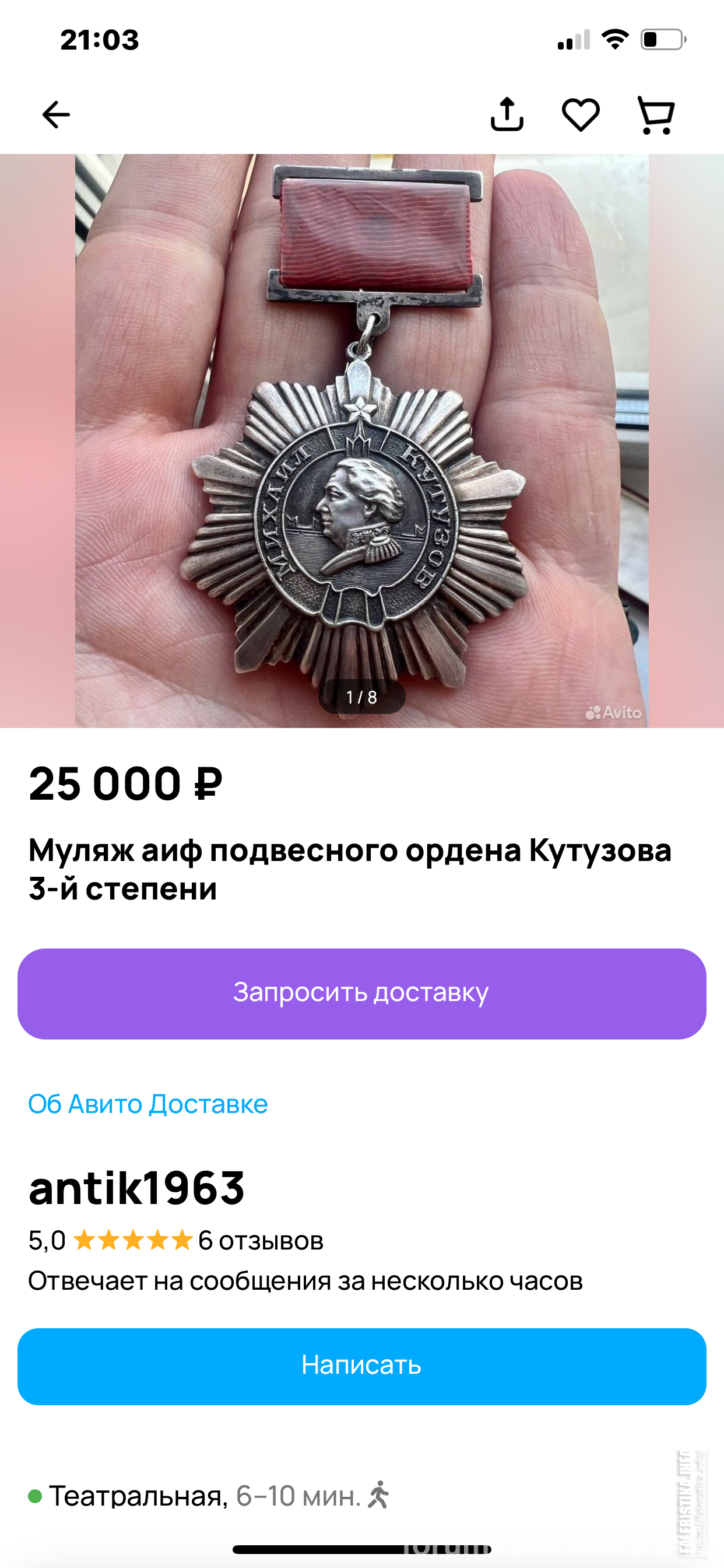The height and width of the screenshot is (1568, 724).
Task: Open the medal photo gallery
Action: pos(362,440)
